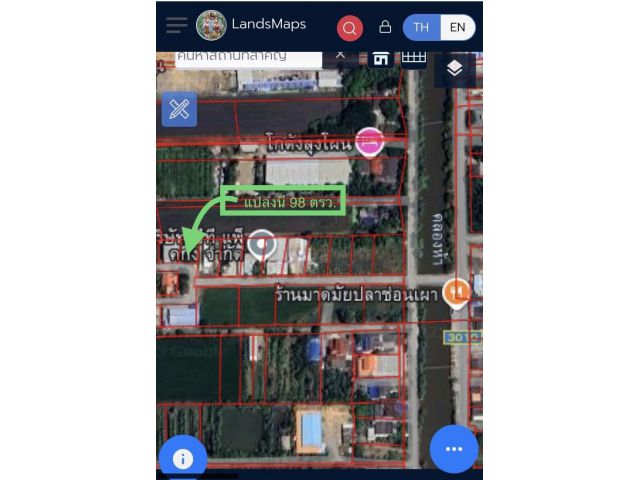
Task: Tap the red search icon
Action: click(x=349, y=27)
